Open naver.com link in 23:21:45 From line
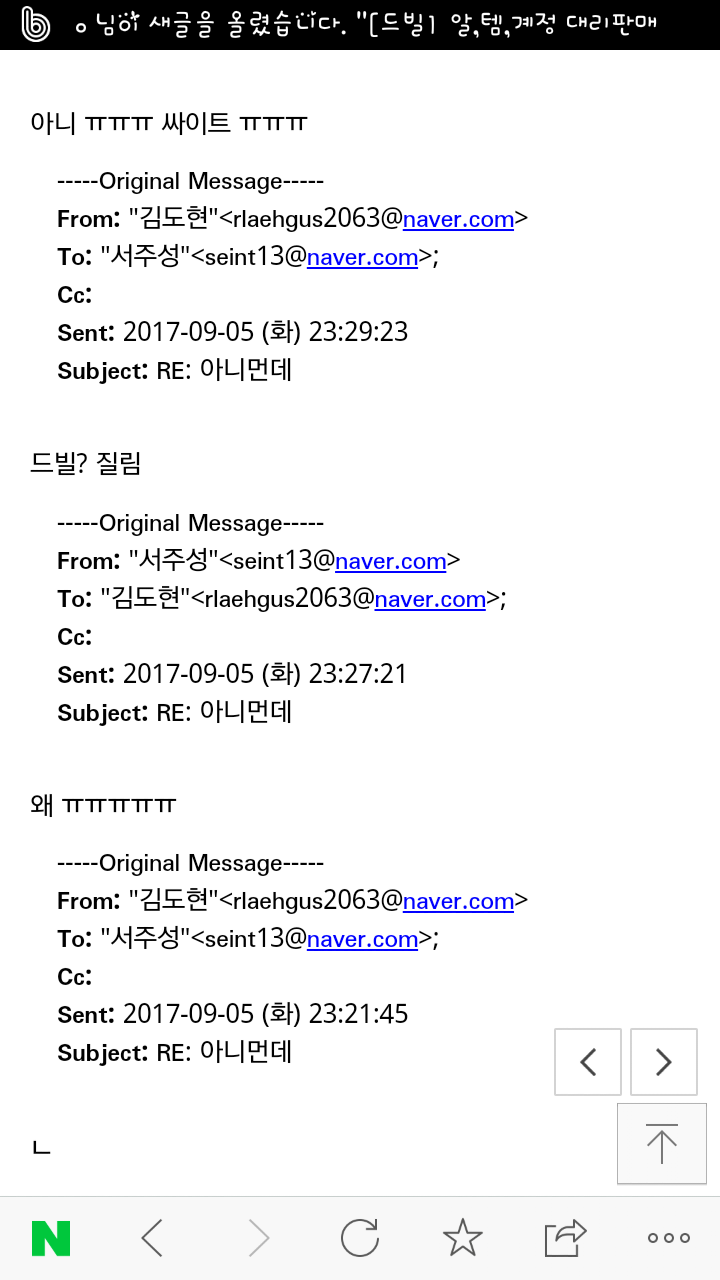The width and height of the screenshot is (720, 1280). [458, 901]
